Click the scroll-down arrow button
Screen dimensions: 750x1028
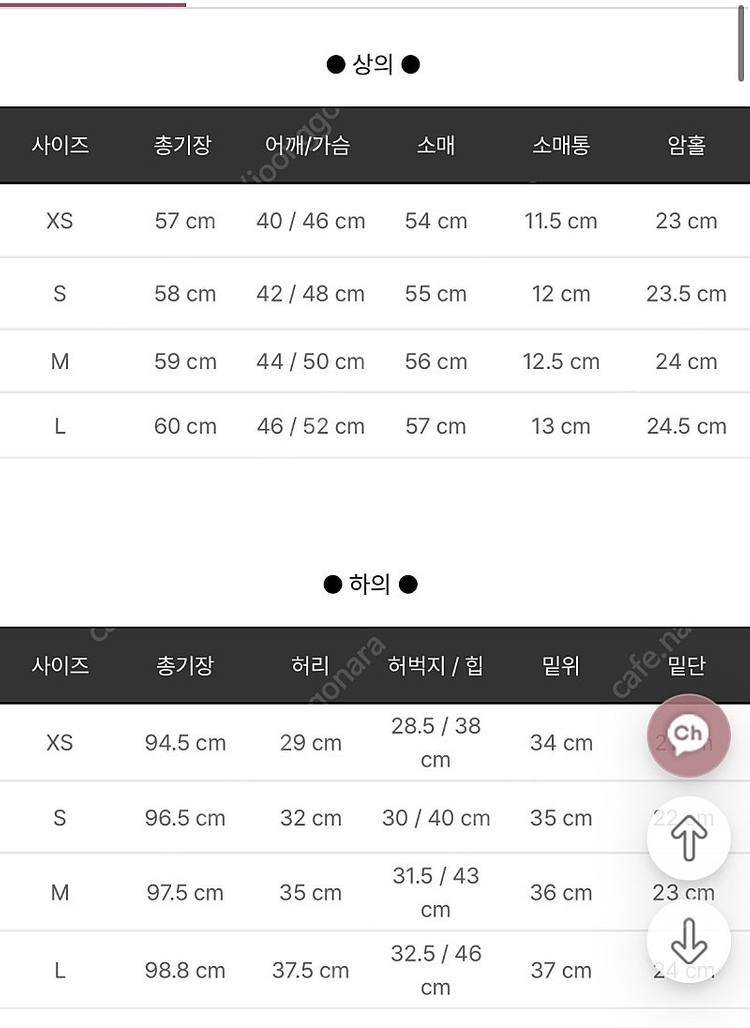[688, 940]
